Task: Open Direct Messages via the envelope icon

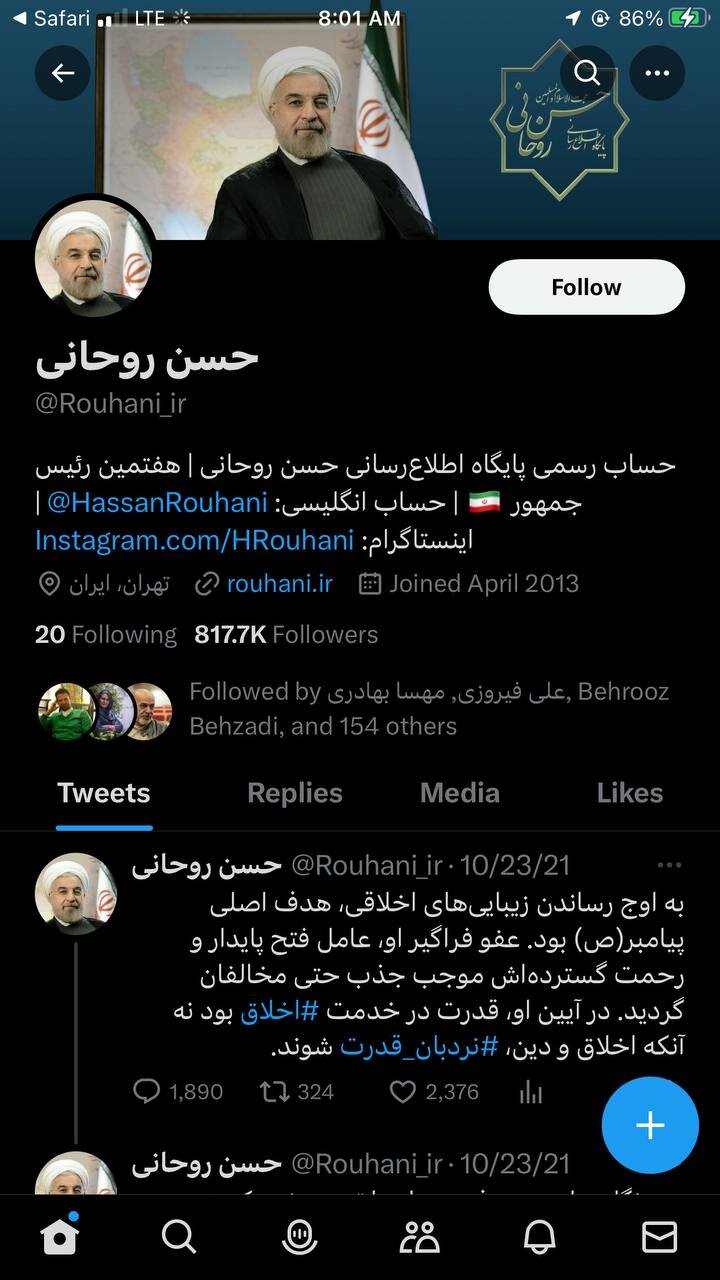Action: click(660, 1235)
